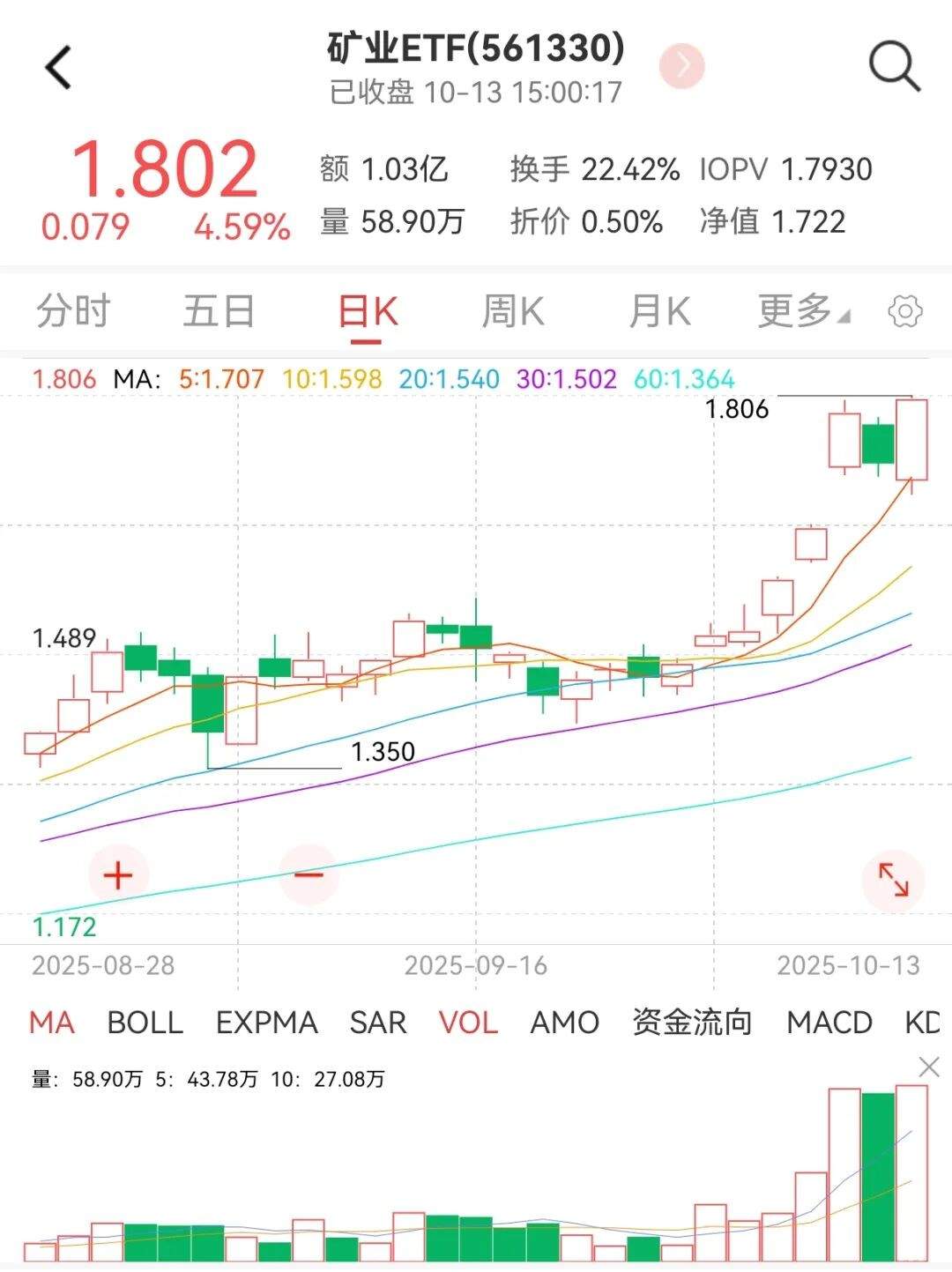Select the SAR indicator

pyautogui.click(x=377, y=1023)
